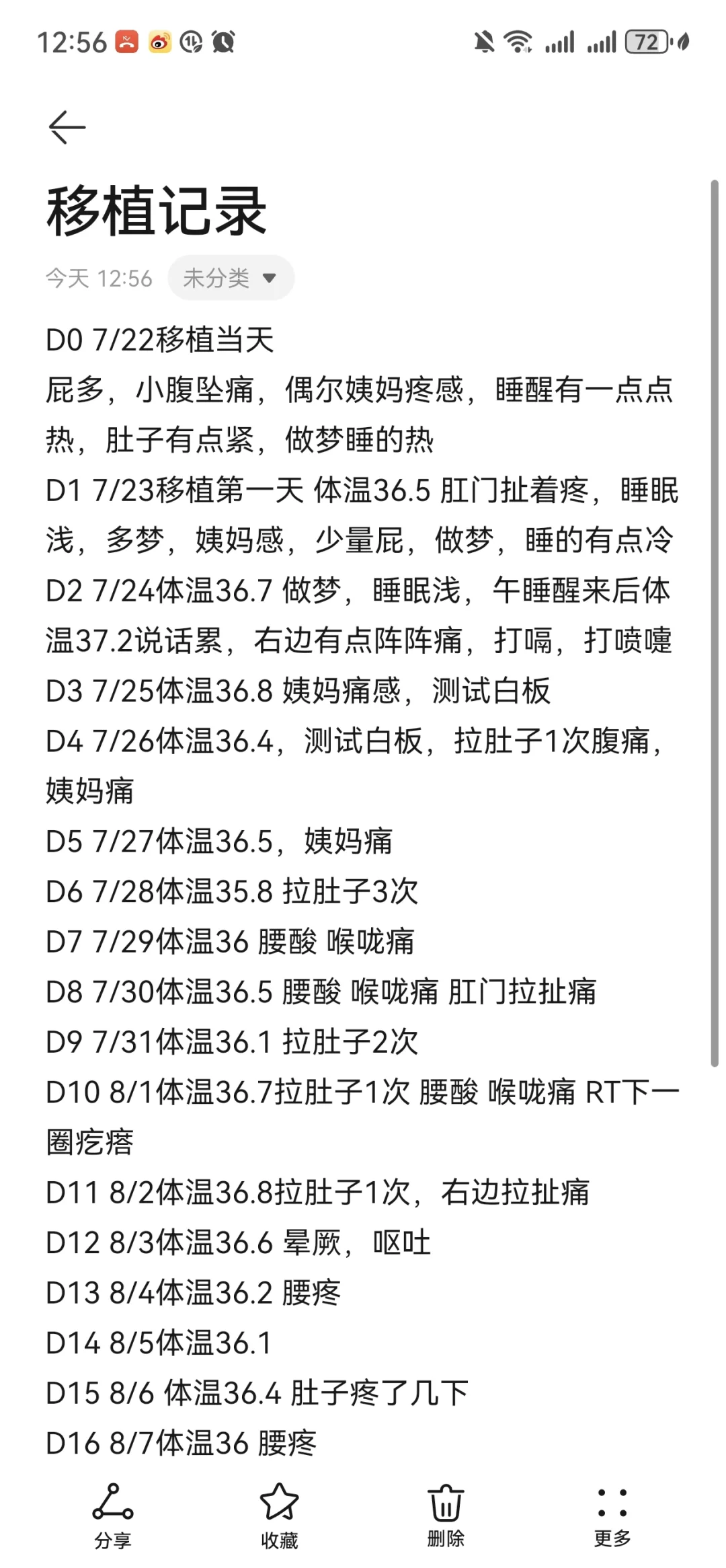Go back using the arrow icon

click(x=67, y=127)
